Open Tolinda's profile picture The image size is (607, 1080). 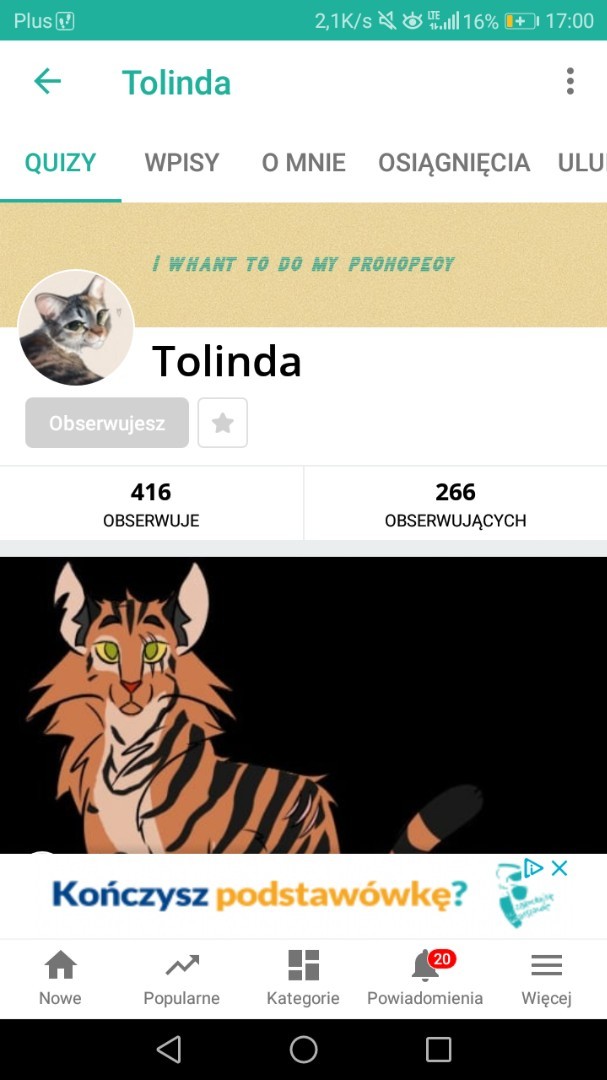76,327
